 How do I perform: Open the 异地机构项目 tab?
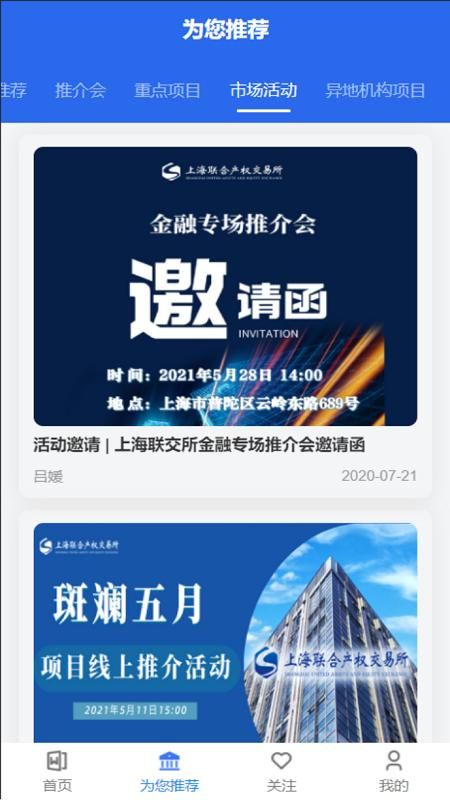[x=375, y=91]
